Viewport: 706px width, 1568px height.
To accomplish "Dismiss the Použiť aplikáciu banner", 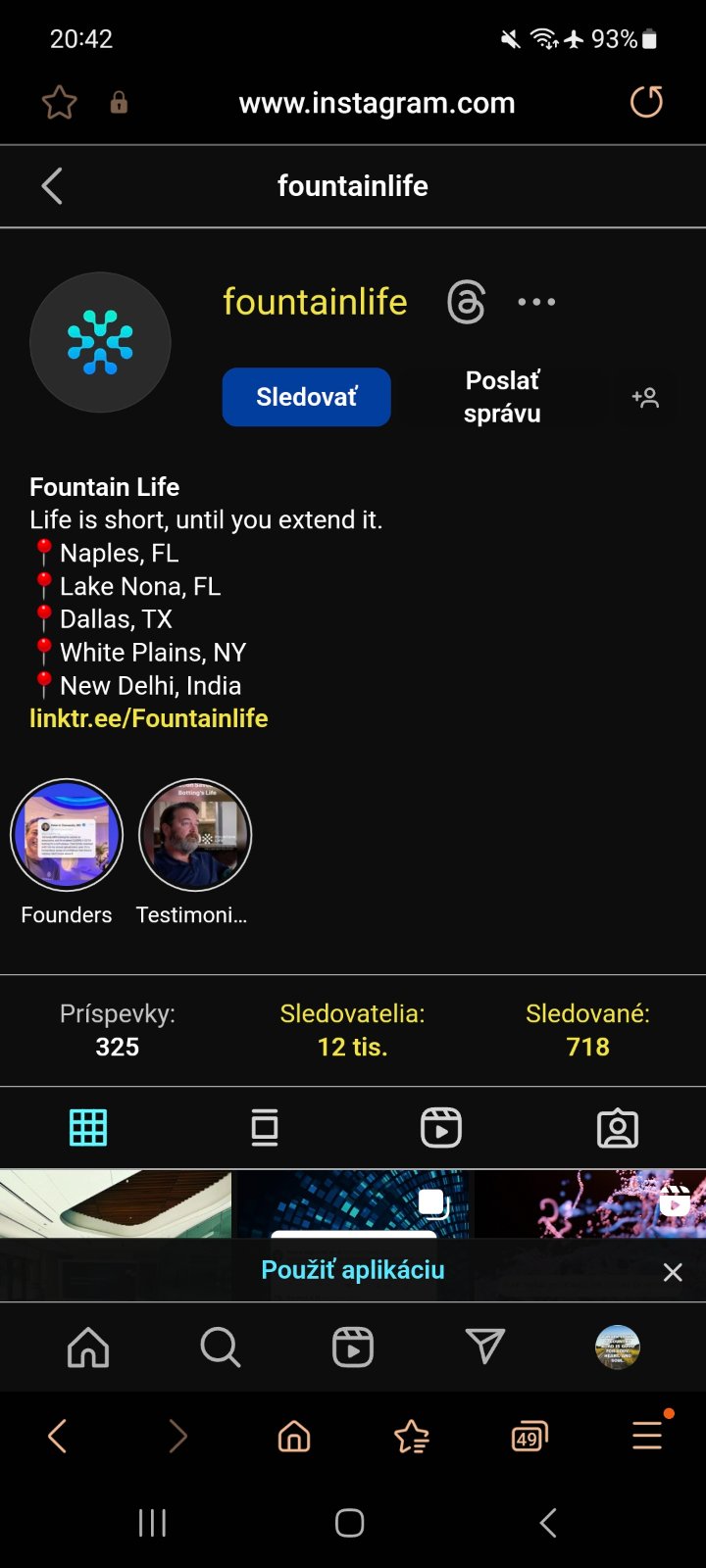I will [673, 1272].
